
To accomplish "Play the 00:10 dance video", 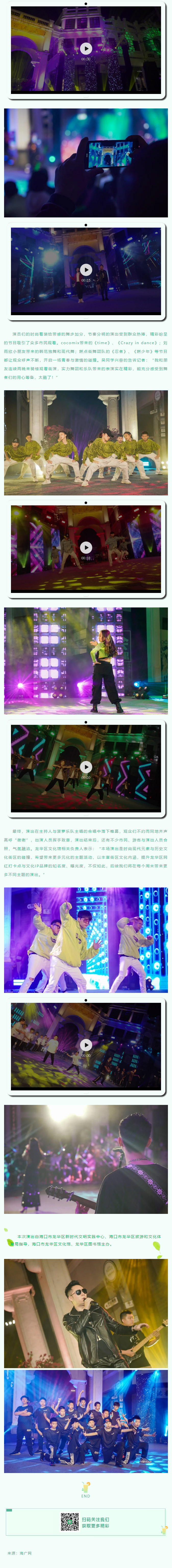I will click(x=86, y=767).
